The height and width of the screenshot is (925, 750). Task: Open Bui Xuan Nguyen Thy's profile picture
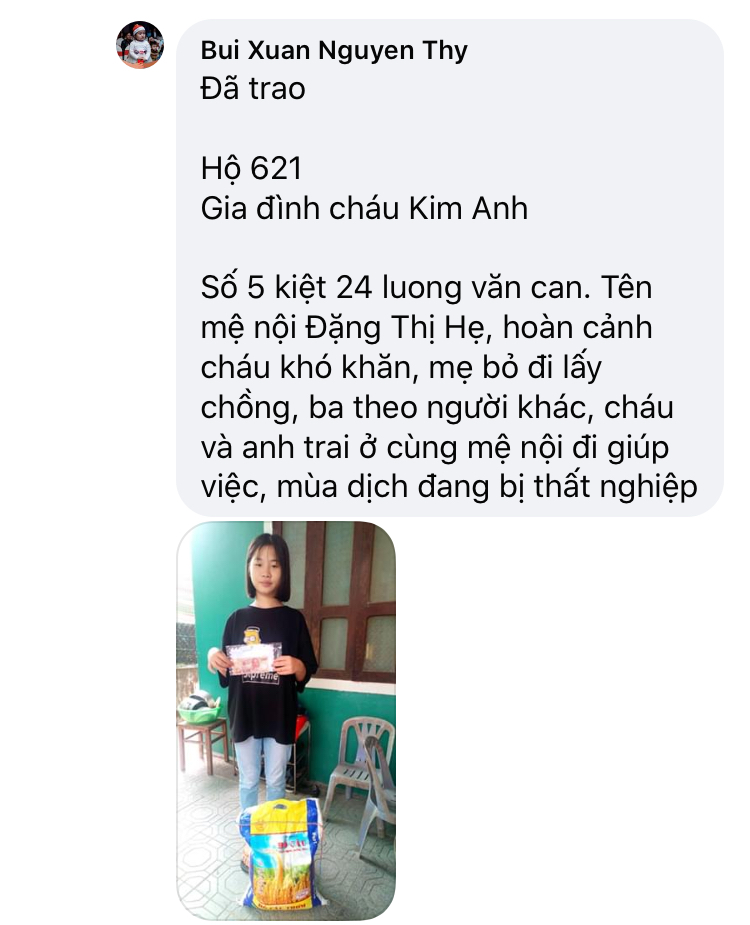pyautogui.click(x=140, y=45)
